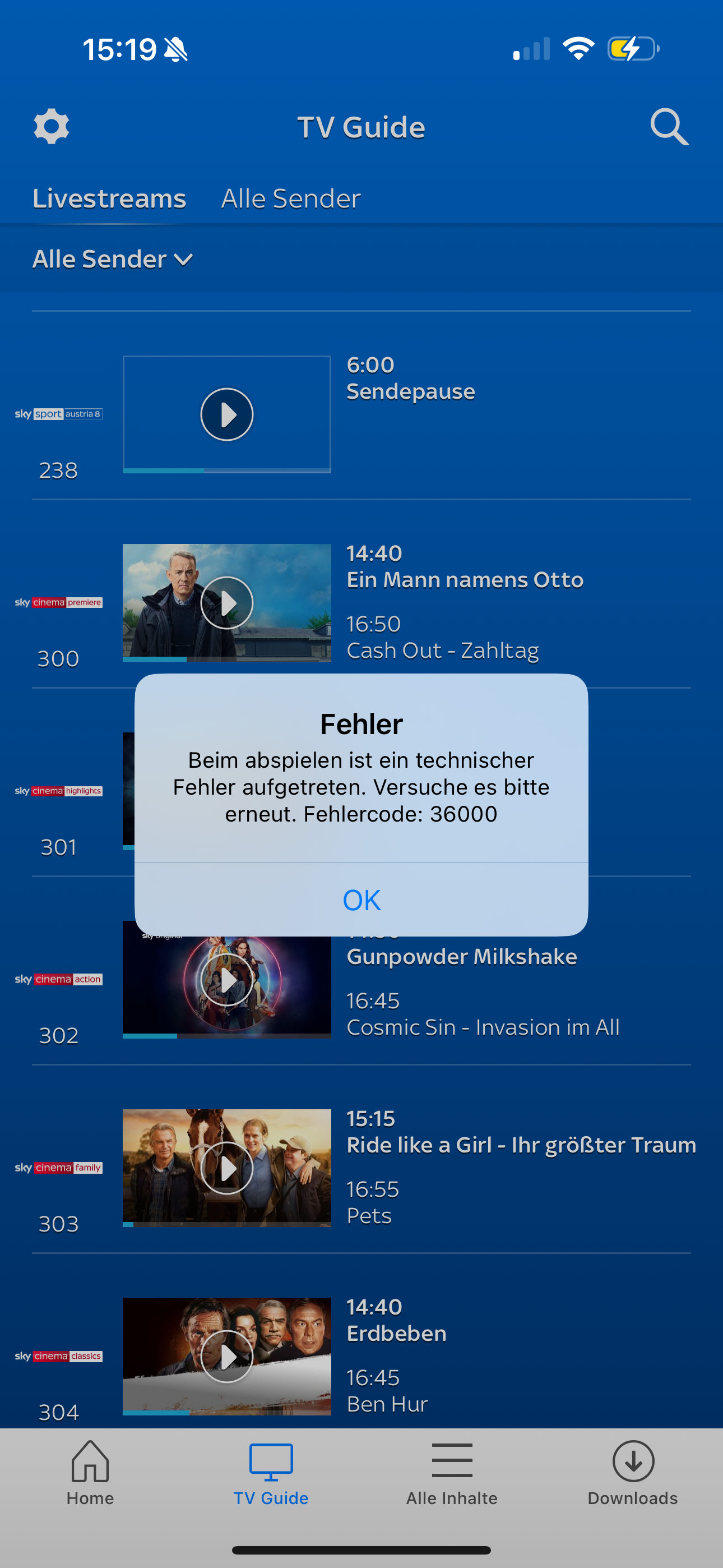Switch to the Alle Sender top tab
The image size is (723, 1568).
(291, 199)
